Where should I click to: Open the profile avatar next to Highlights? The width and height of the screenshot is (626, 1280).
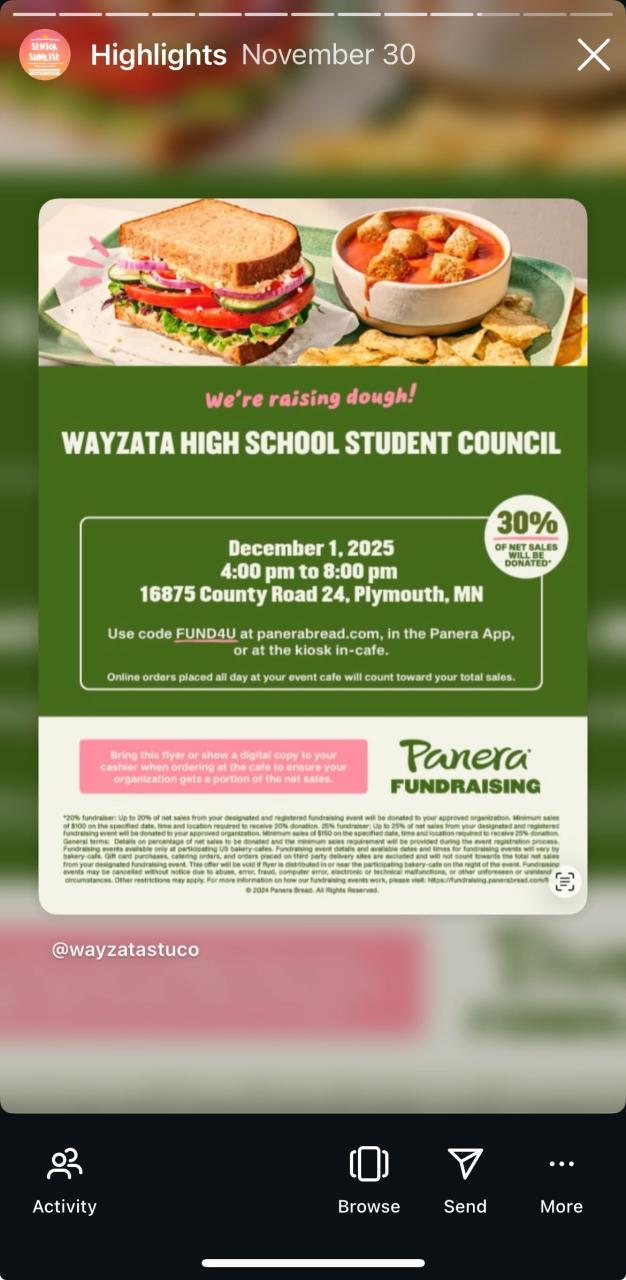coord(45,55)
